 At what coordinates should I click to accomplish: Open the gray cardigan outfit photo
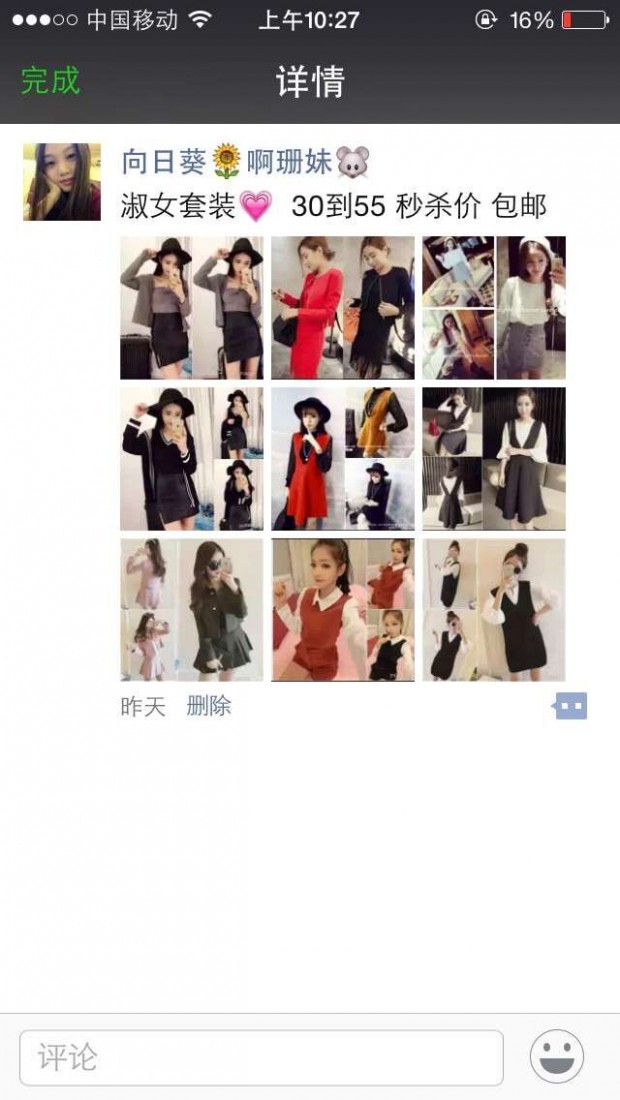point(192,308)
